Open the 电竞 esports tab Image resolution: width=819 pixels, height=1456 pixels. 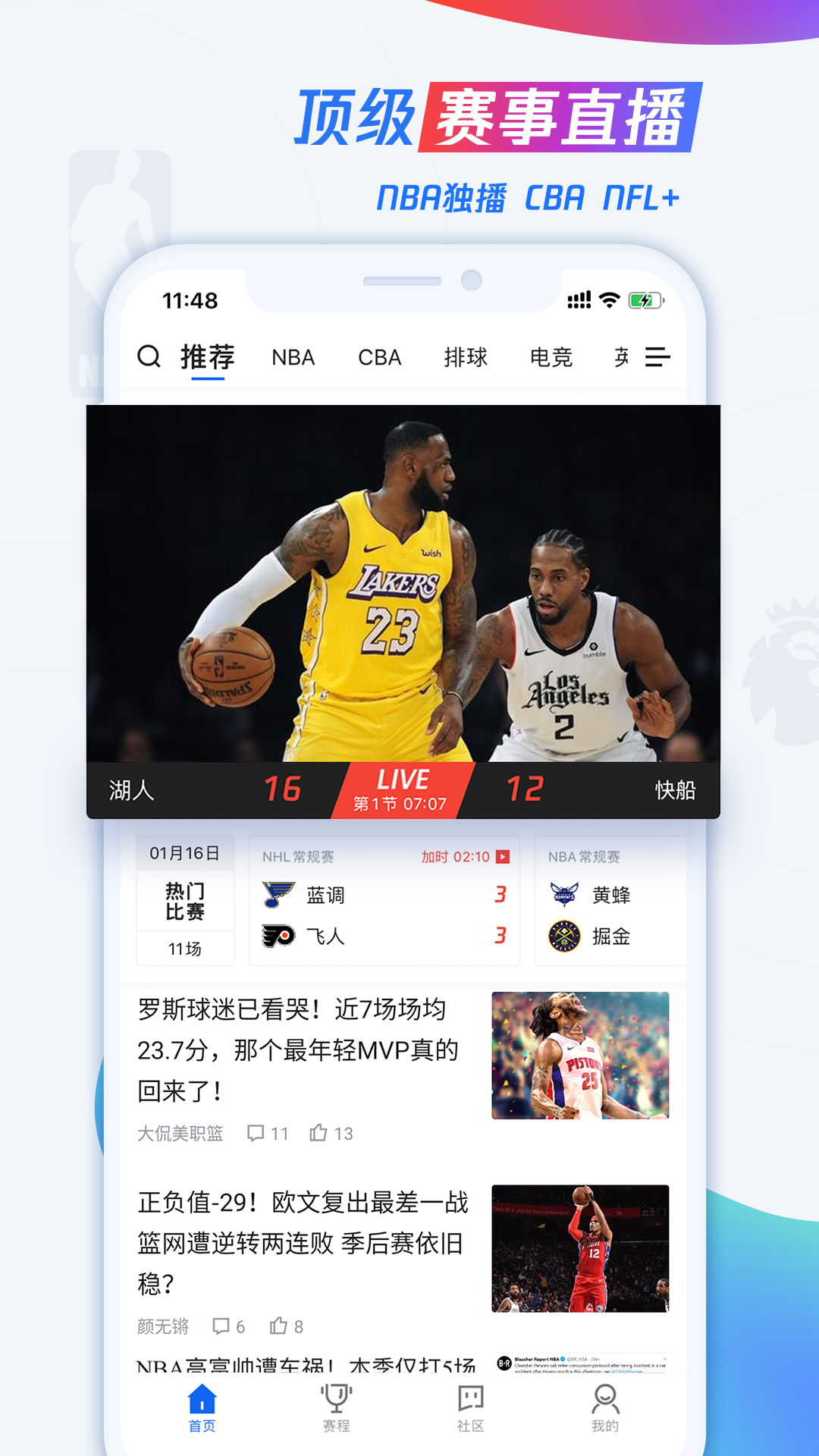pos(553,356)
